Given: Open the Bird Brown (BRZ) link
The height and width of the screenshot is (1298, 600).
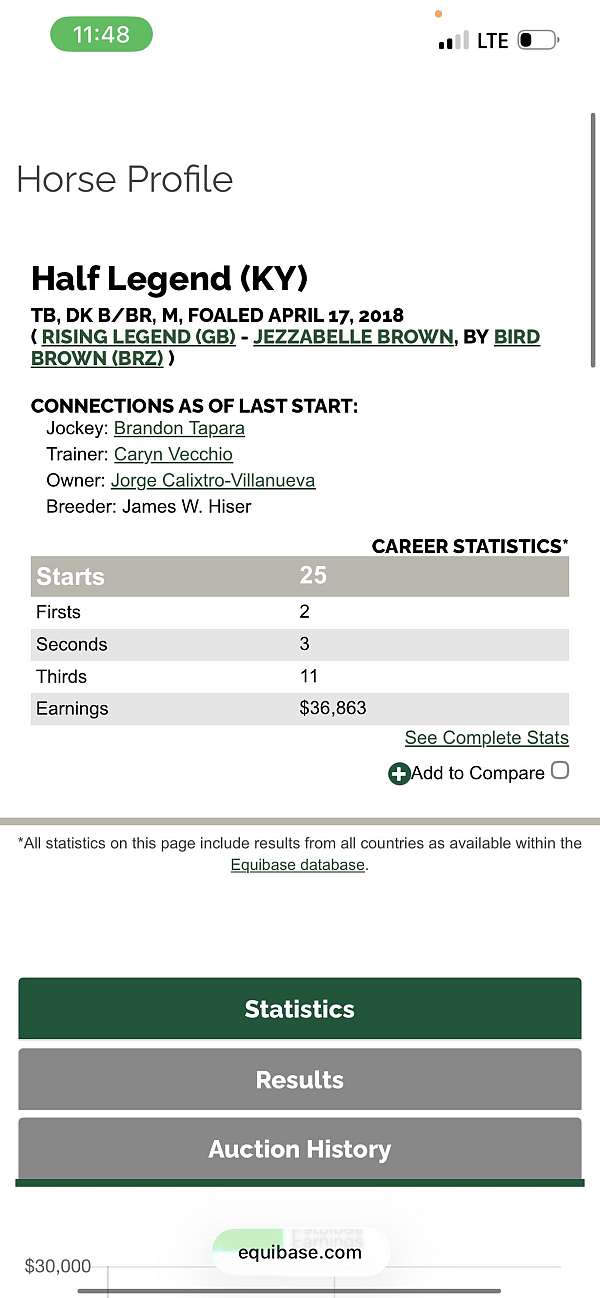Looking at the screenshot, I should (x=285, y=347).
